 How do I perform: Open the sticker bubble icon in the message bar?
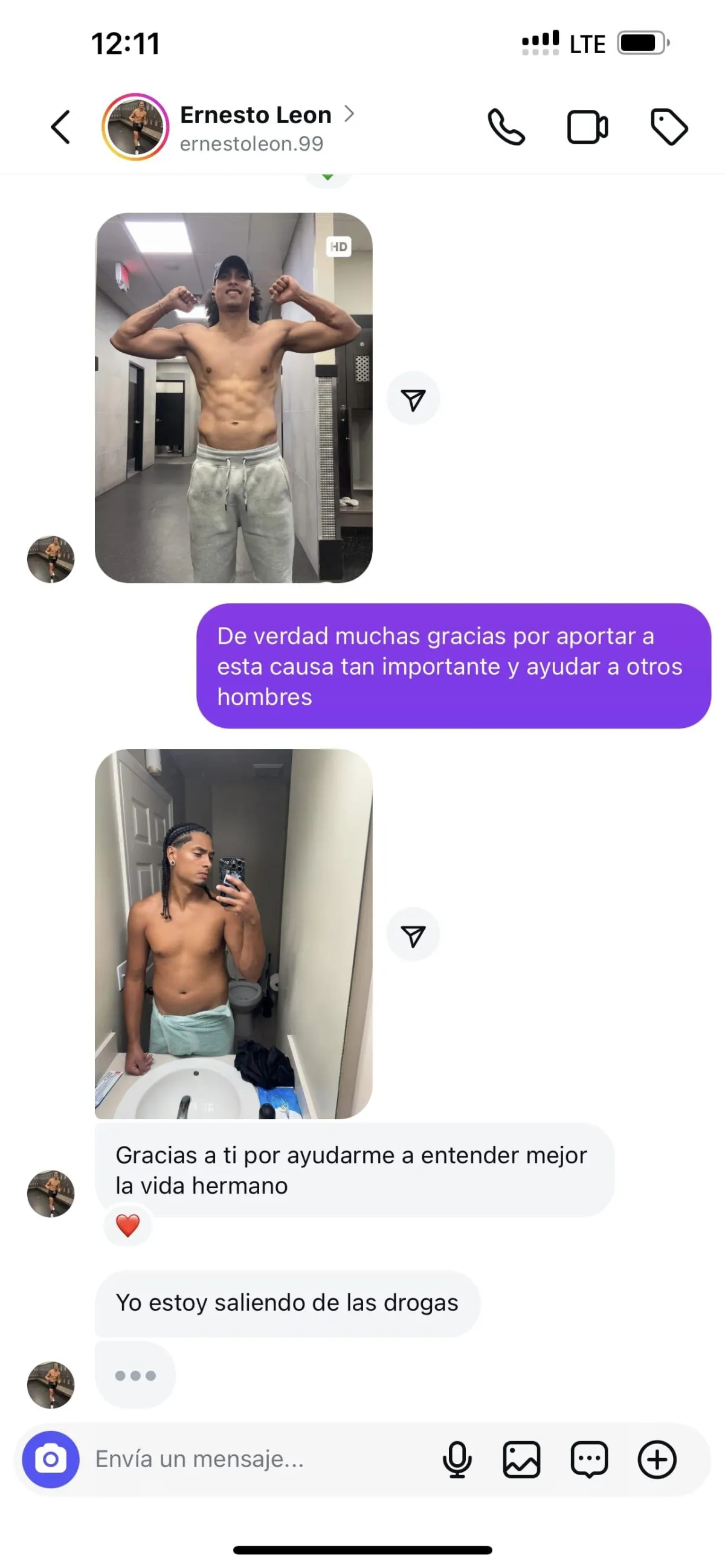point(588,1459)
